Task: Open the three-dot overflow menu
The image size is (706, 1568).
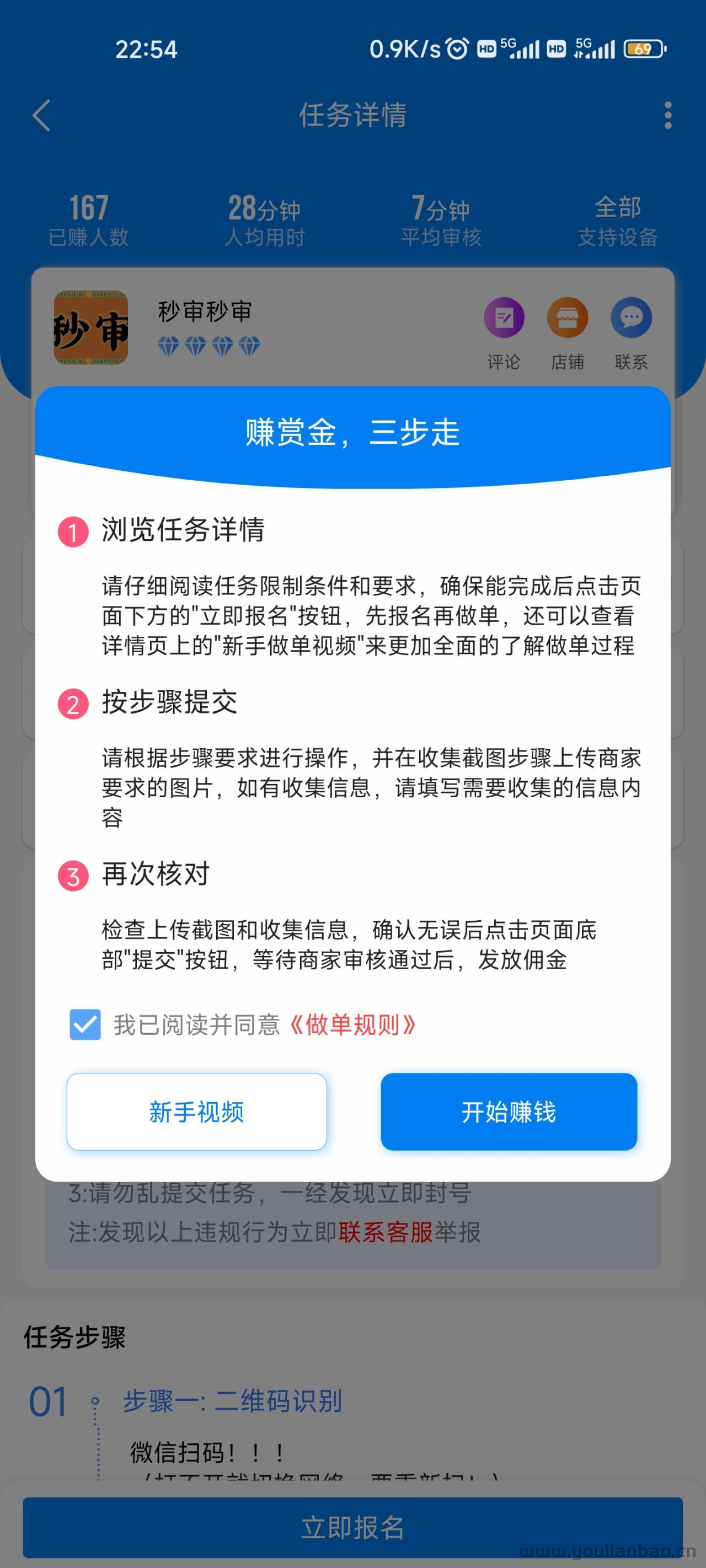Action: point(667,115)
